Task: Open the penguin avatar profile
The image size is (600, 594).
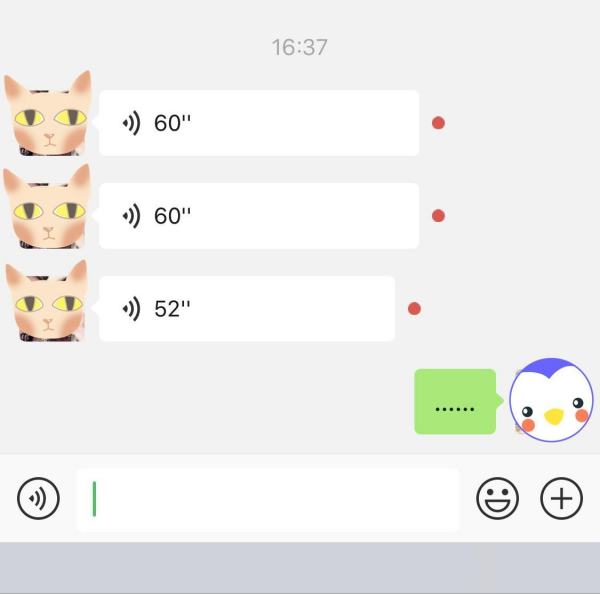Action: tap(551, 401)
